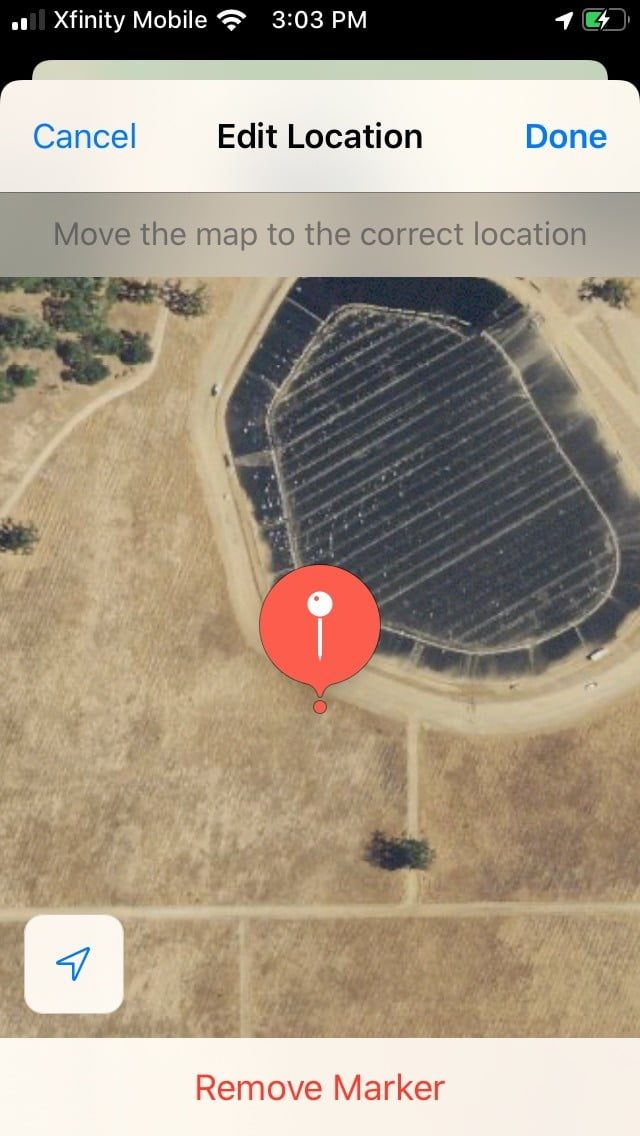The width and height of the screenshot is (640, 1136).
Task: Confirm the location with Done
Action: [x=566, y=136]
